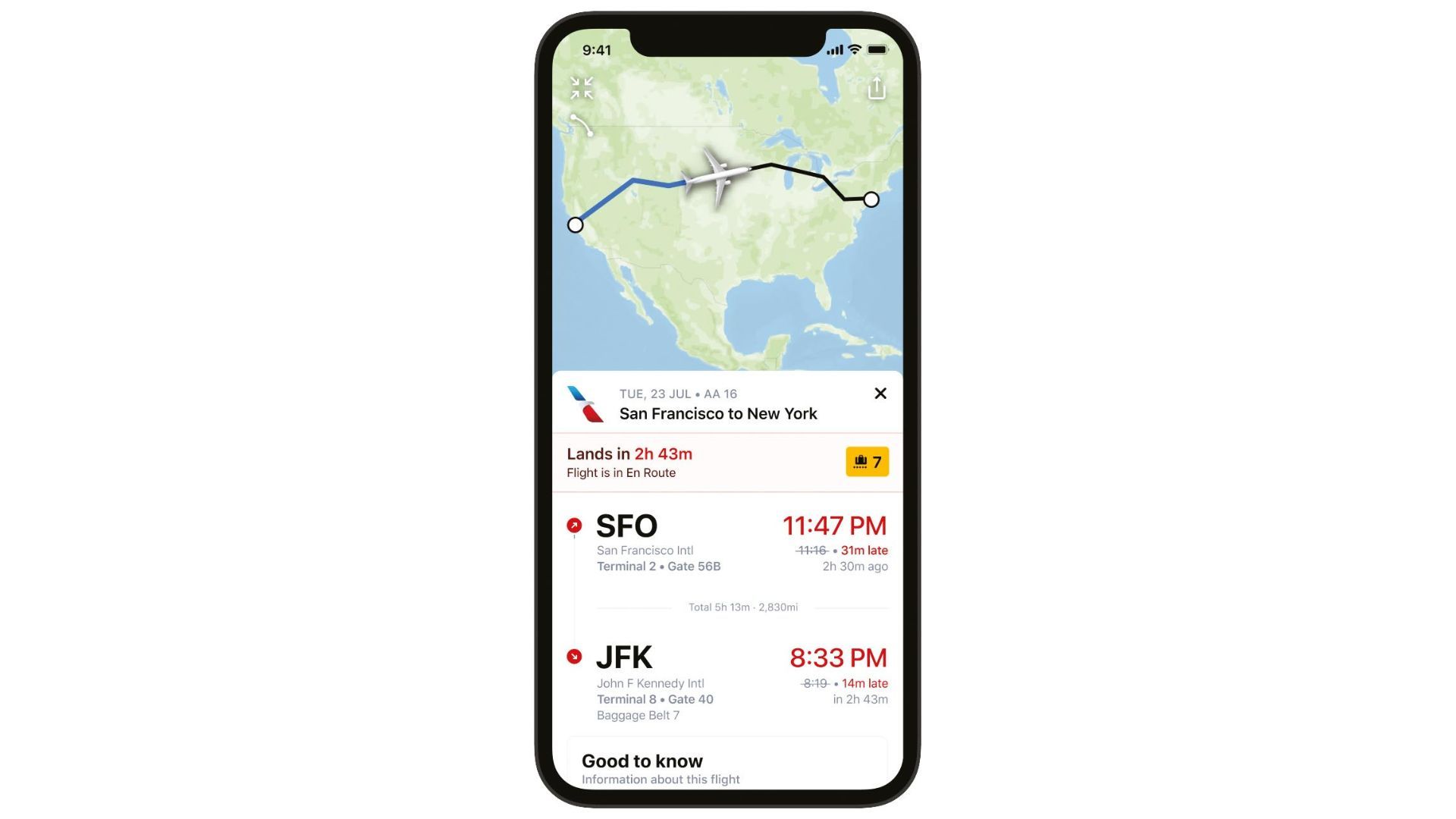Close the AA 16 flight card
Screen dimensions: 1456x819
coord(880,394)
